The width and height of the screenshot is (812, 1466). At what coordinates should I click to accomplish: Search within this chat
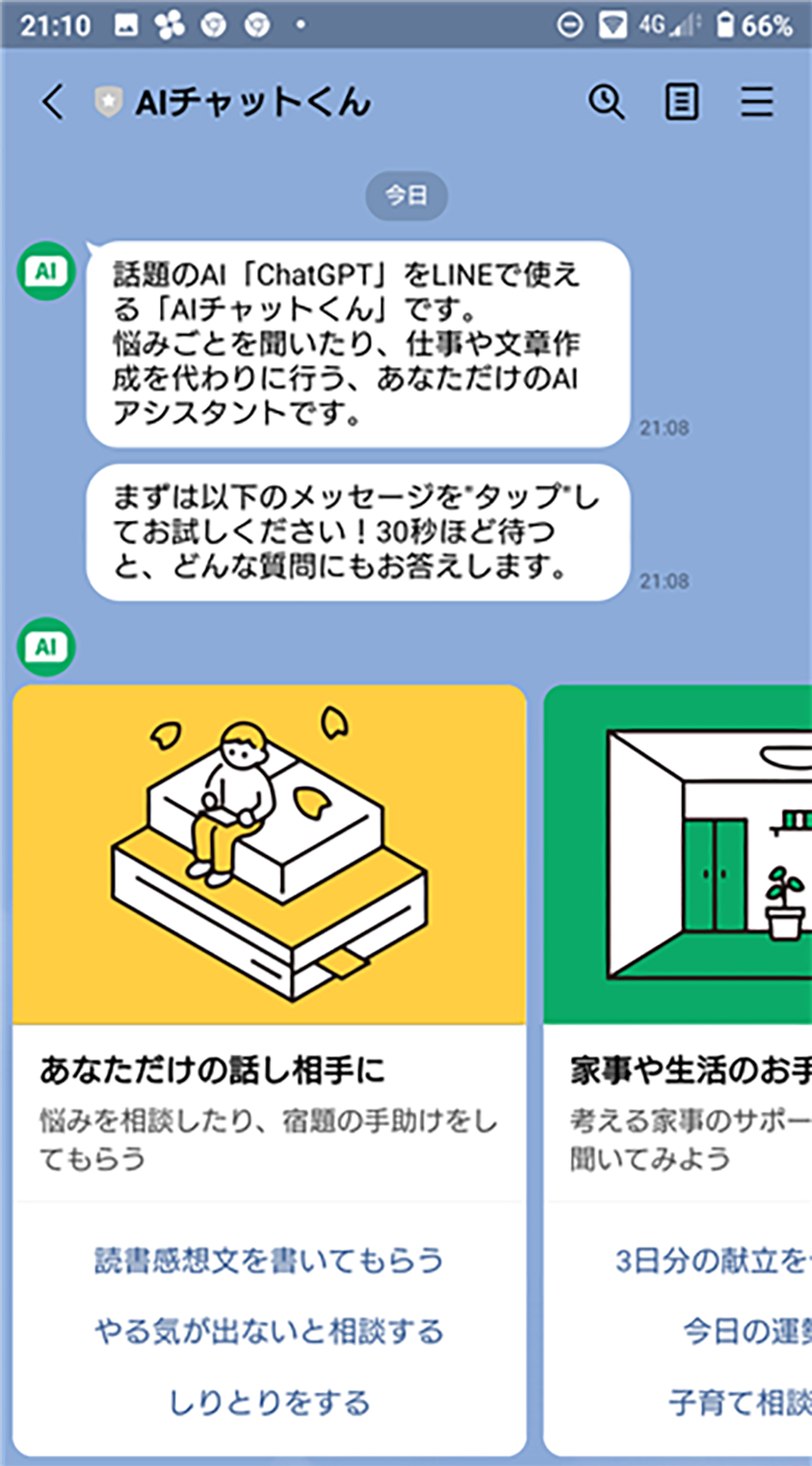coord(606,101)
